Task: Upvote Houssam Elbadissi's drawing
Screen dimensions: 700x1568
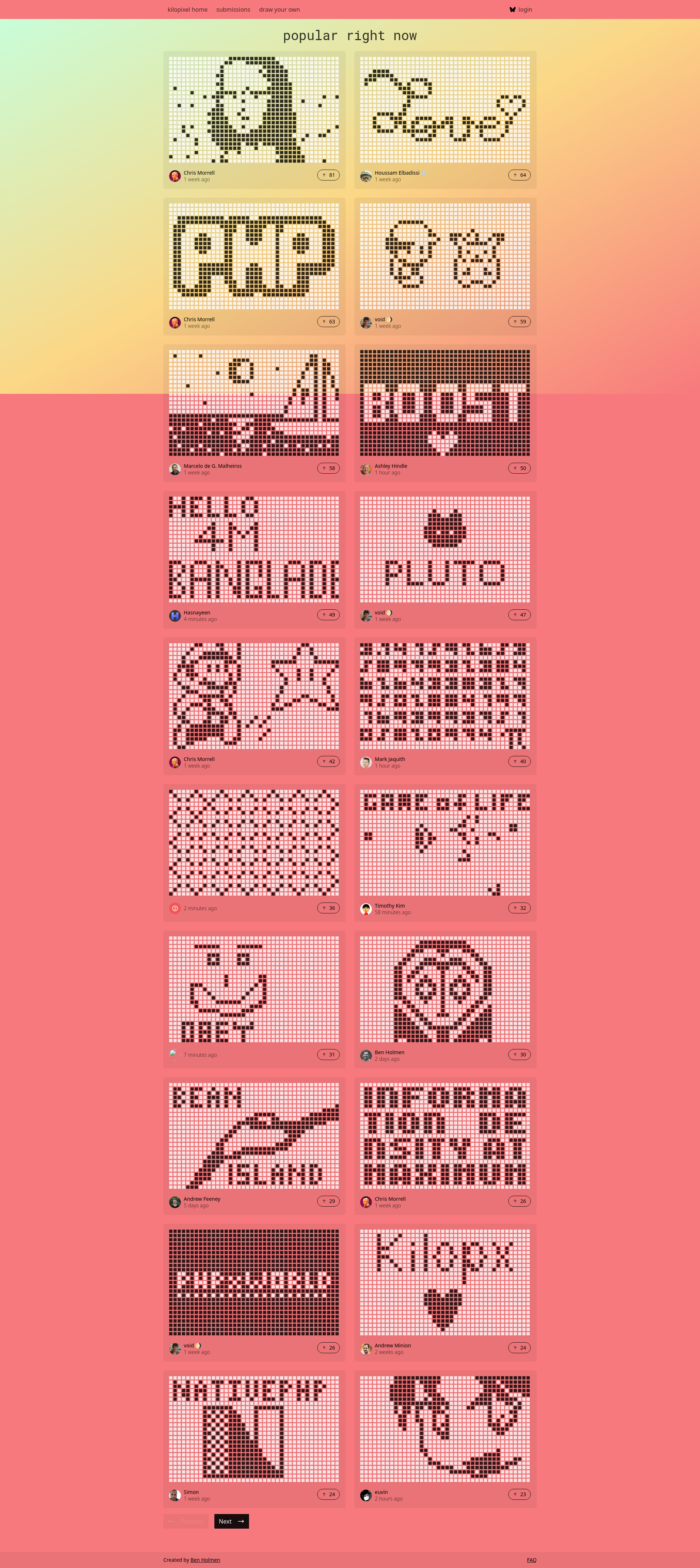Action: click(519, 175)
